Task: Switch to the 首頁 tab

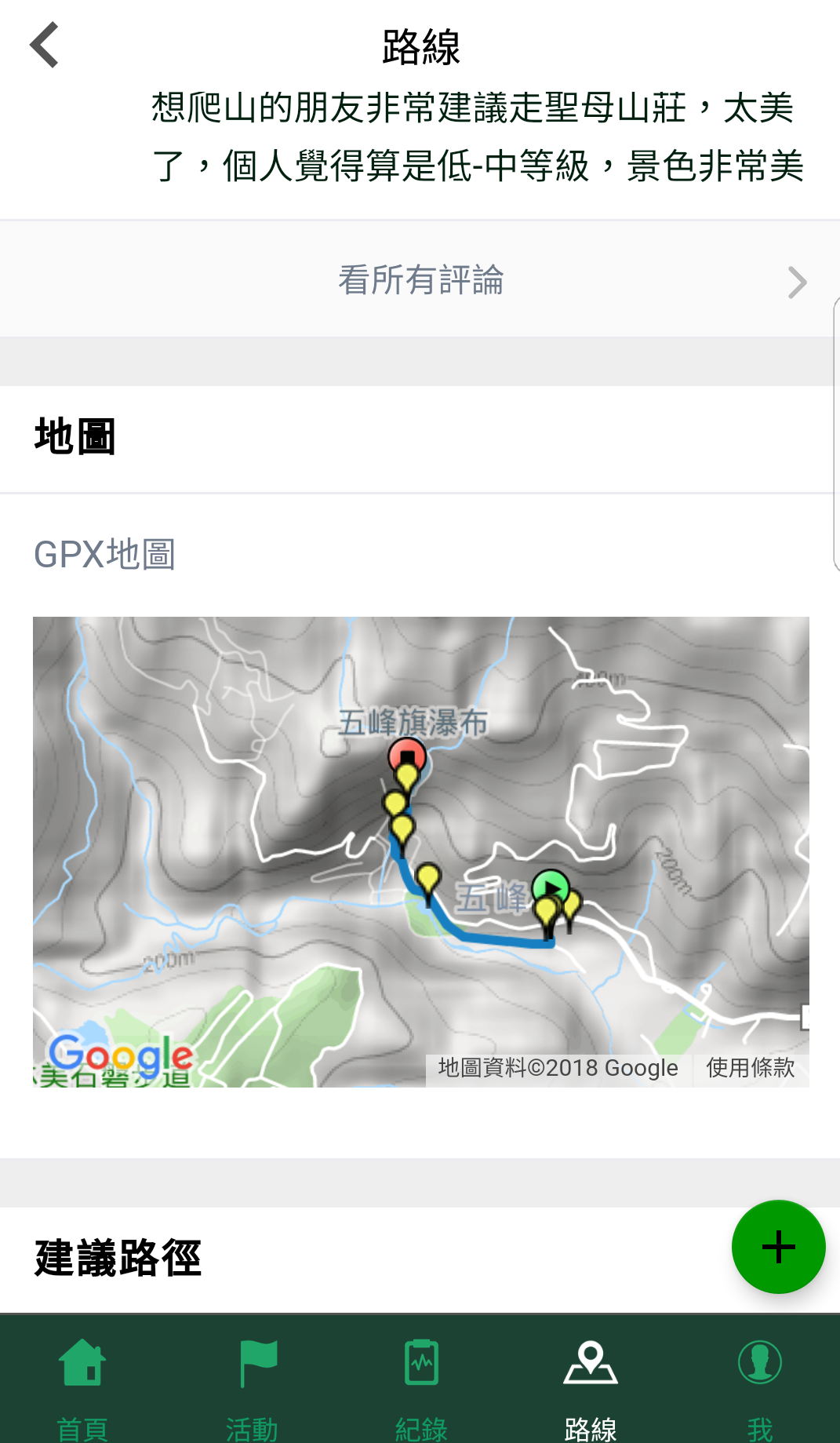Action: point(82,1383)
